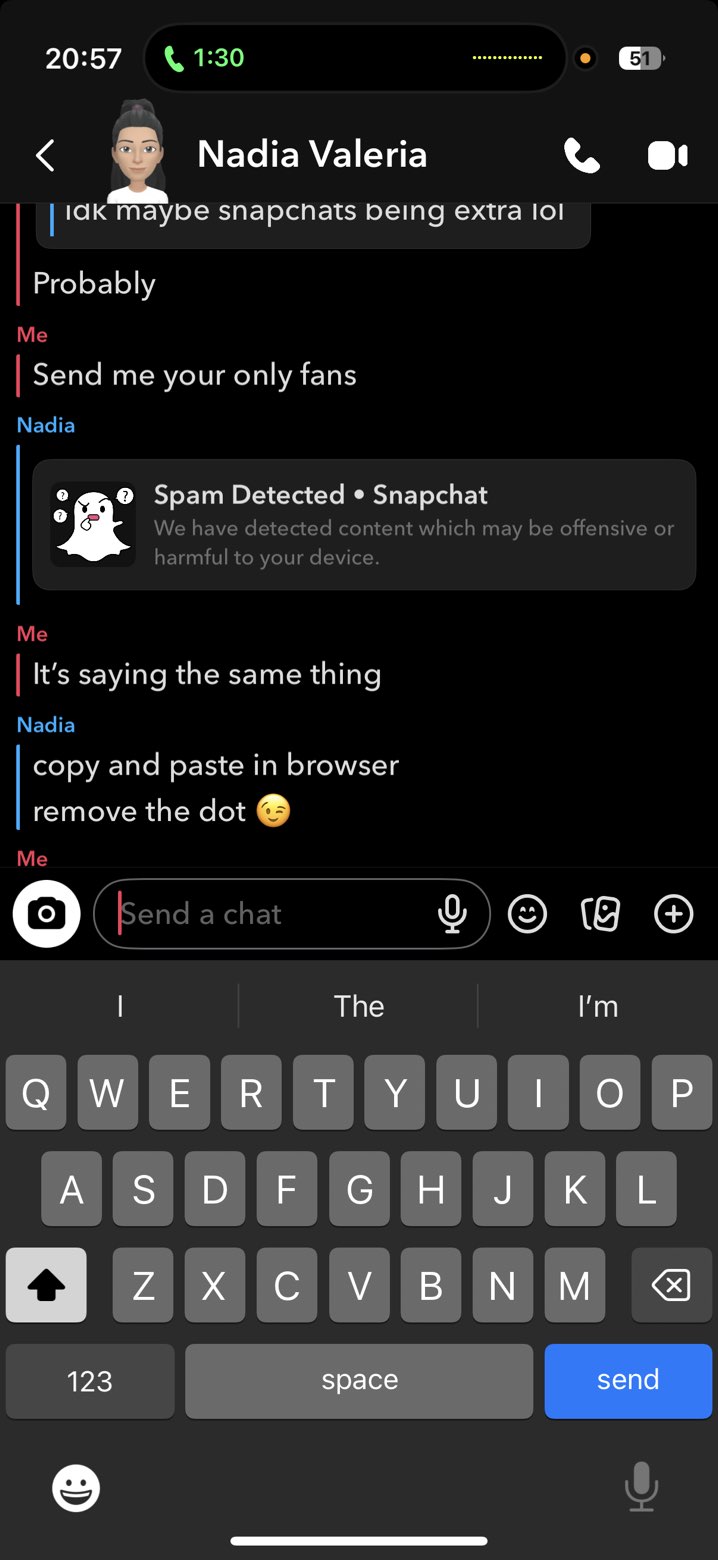
Task: Open the plus attachment menu
Action: 673,913
